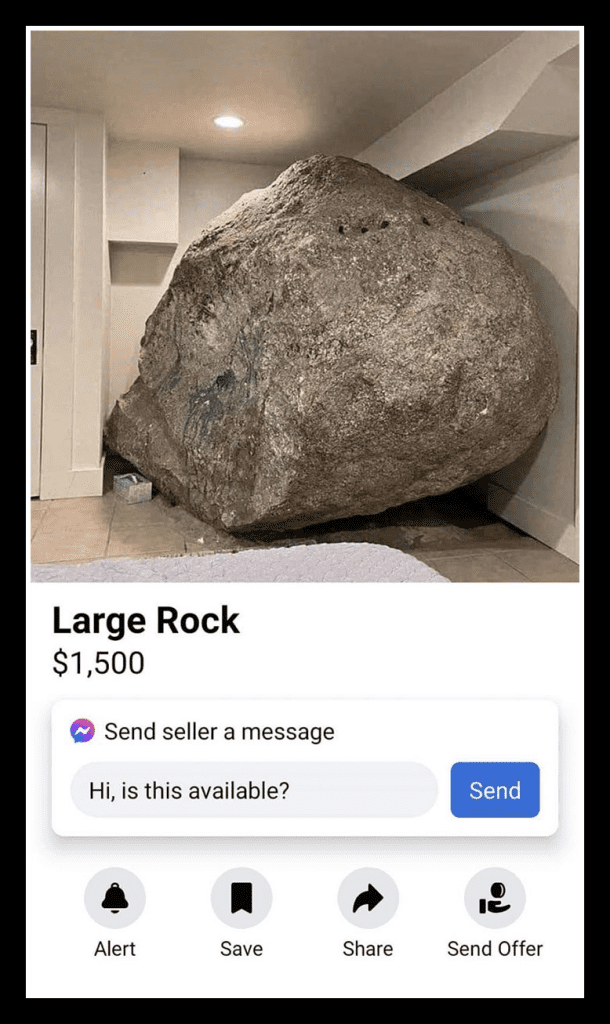Image resolution: width=610 pixels, height=1024 pixels.
Task: Set an alert with the bell icon
Action: point(115,898)
